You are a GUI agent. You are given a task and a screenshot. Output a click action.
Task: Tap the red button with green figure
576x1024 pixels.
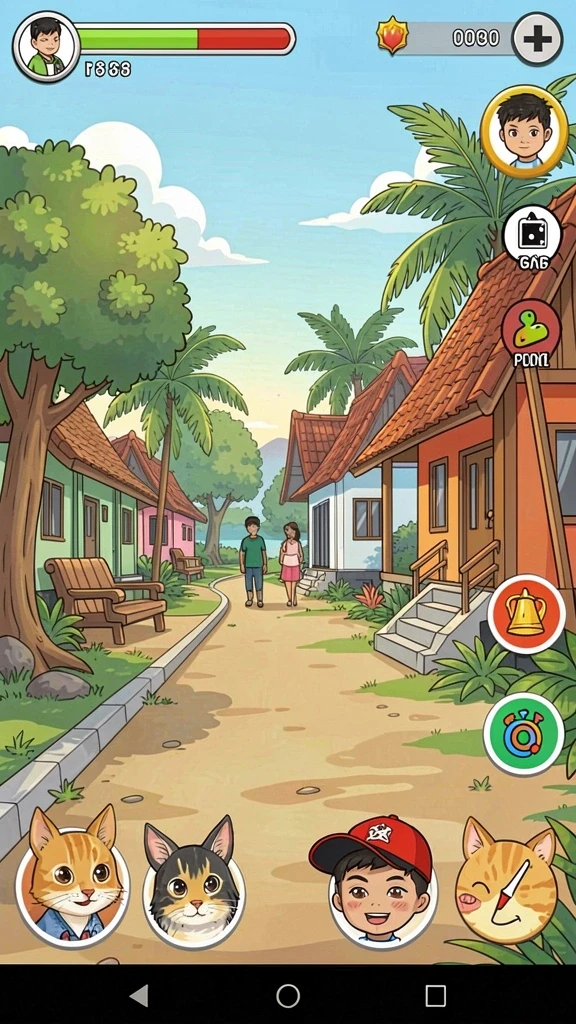point(531,330)
